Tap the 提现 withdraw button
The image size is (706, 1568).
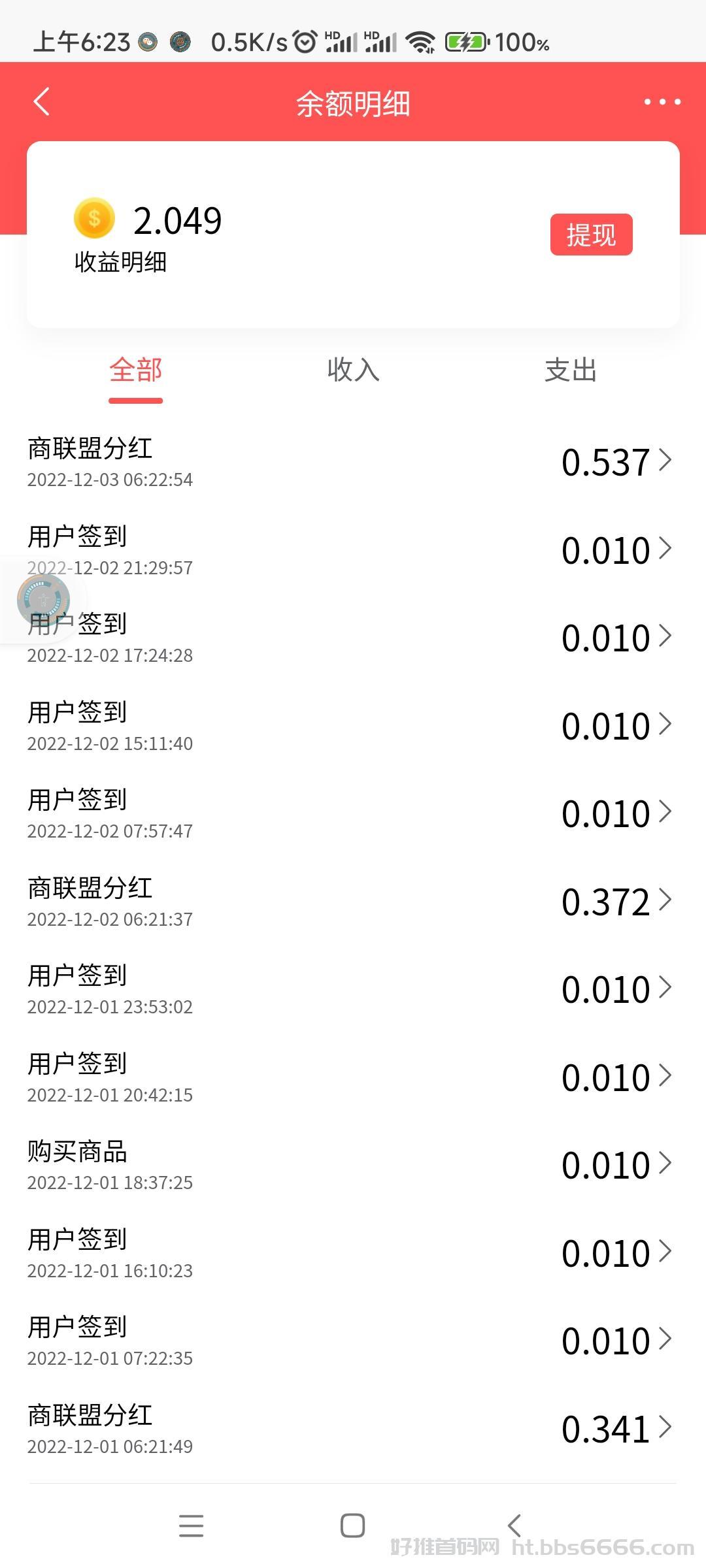[x=591, y=235]
